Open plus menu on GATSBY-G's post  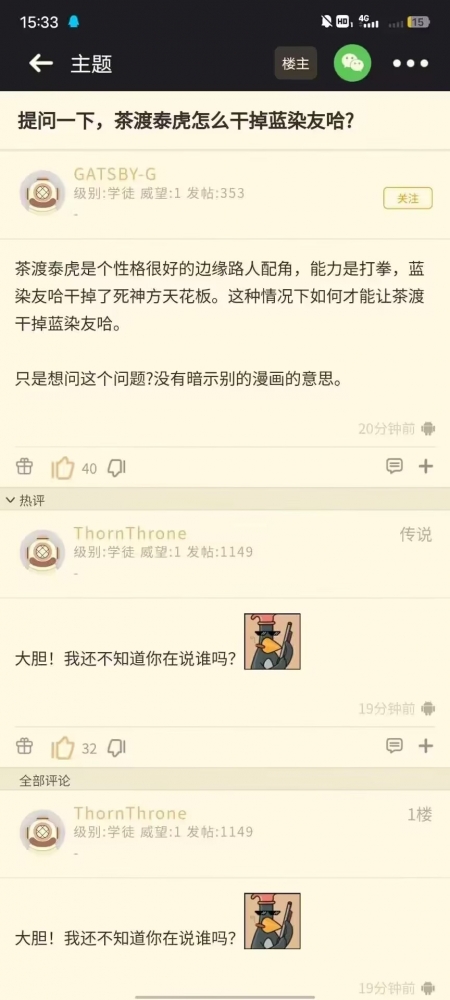426,466
